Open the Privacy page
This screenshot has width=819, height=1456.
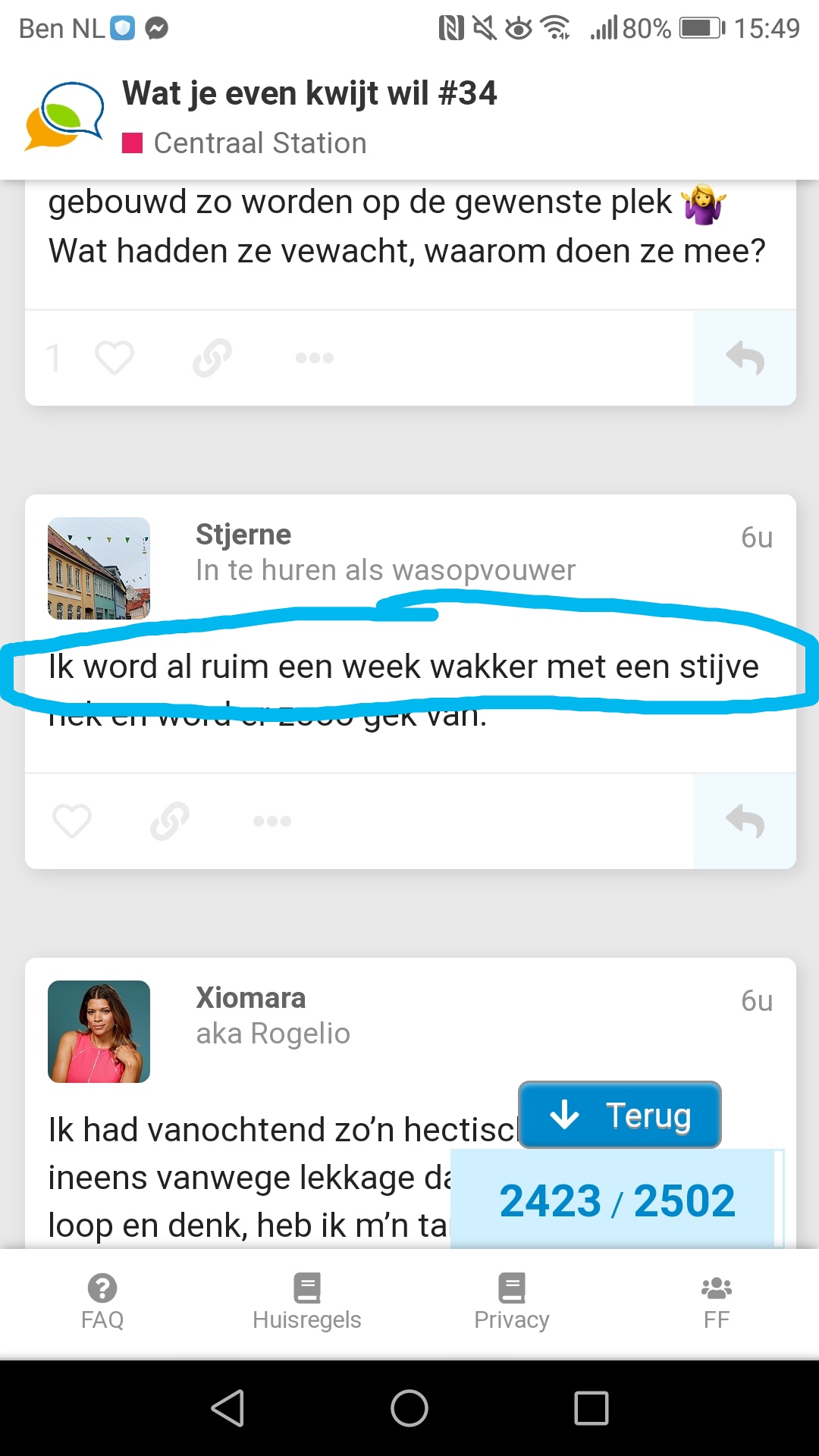click(x=512, y=1302)
